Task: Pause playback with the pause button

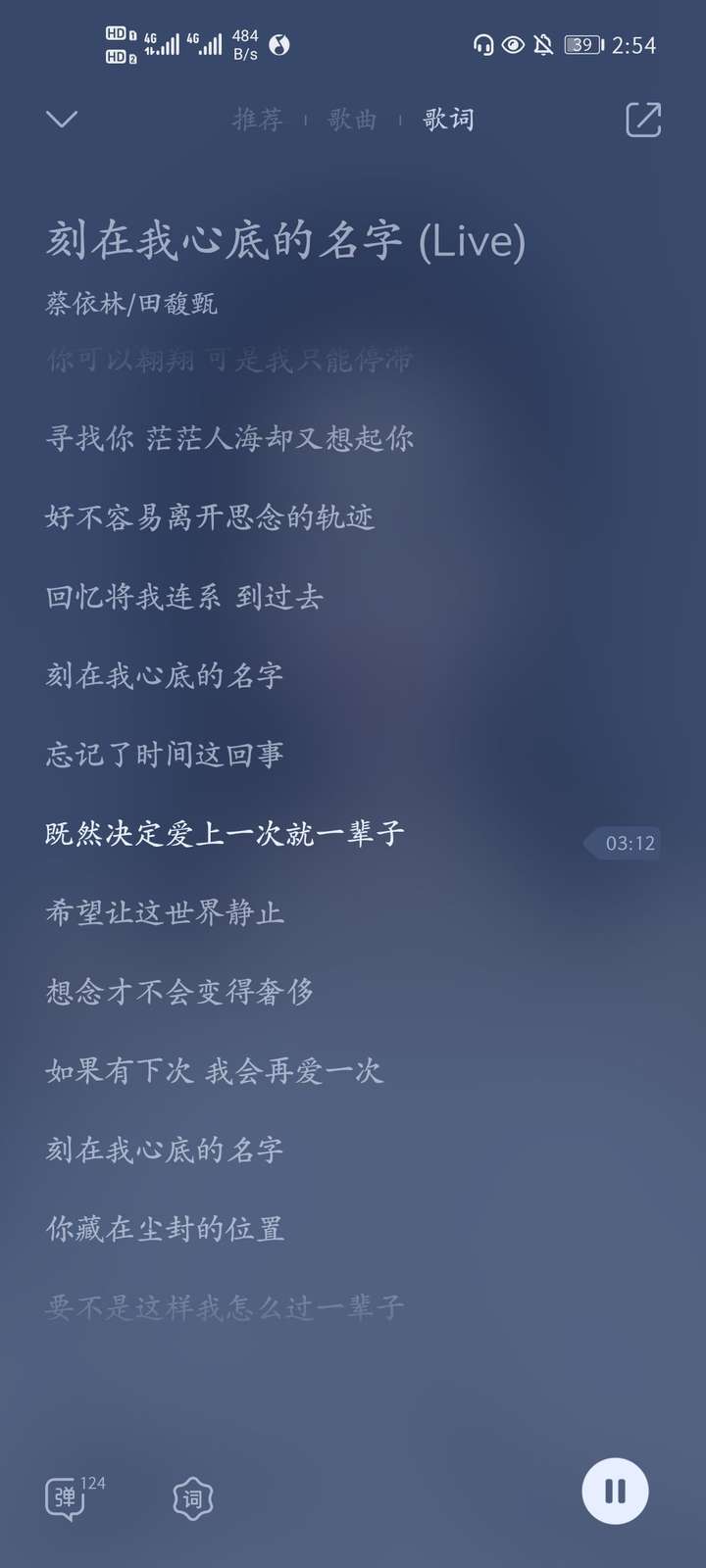Action: tap(616, 1490)
